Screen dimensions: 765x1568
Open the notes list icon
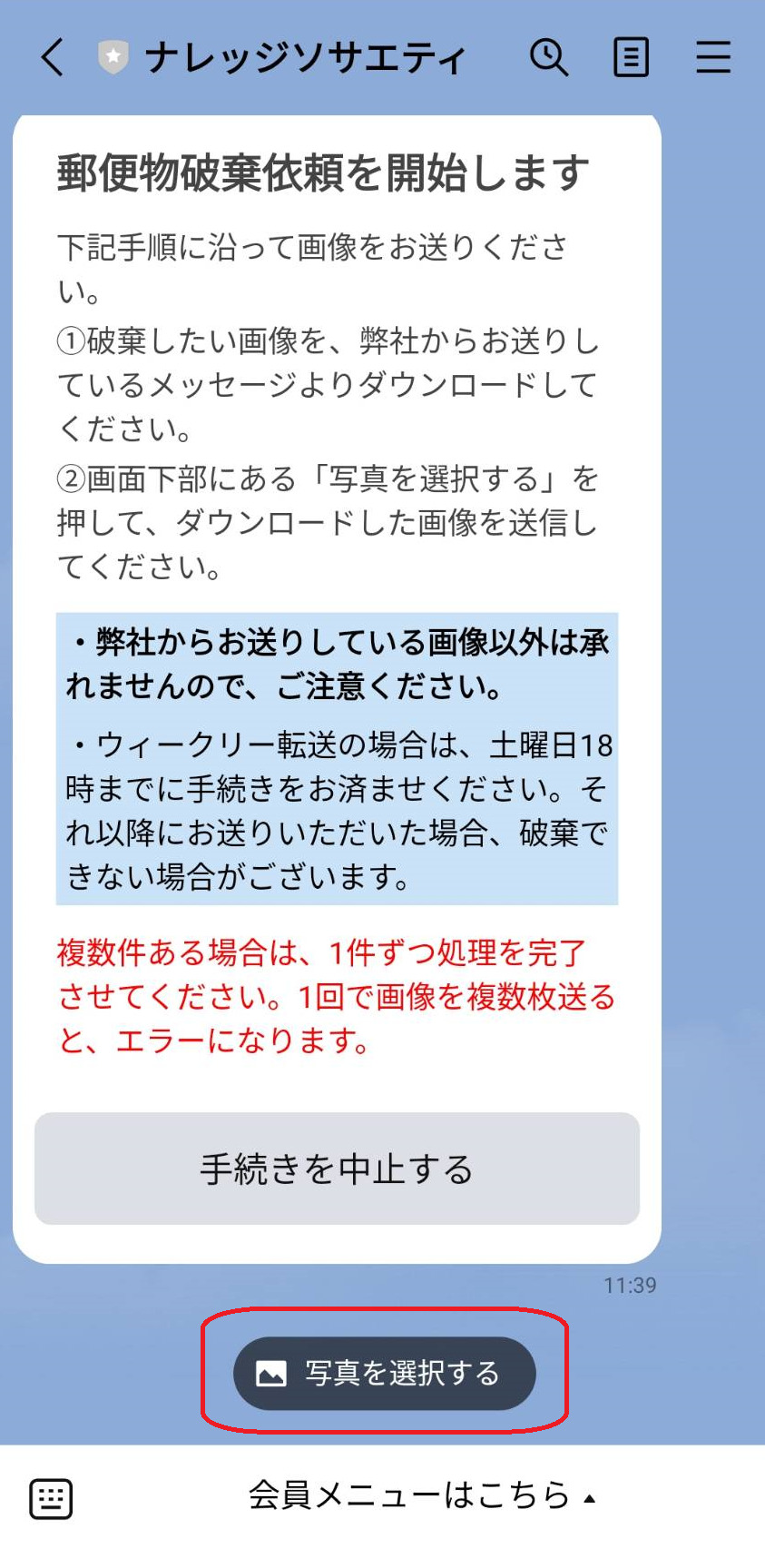(x=631, y=57)
